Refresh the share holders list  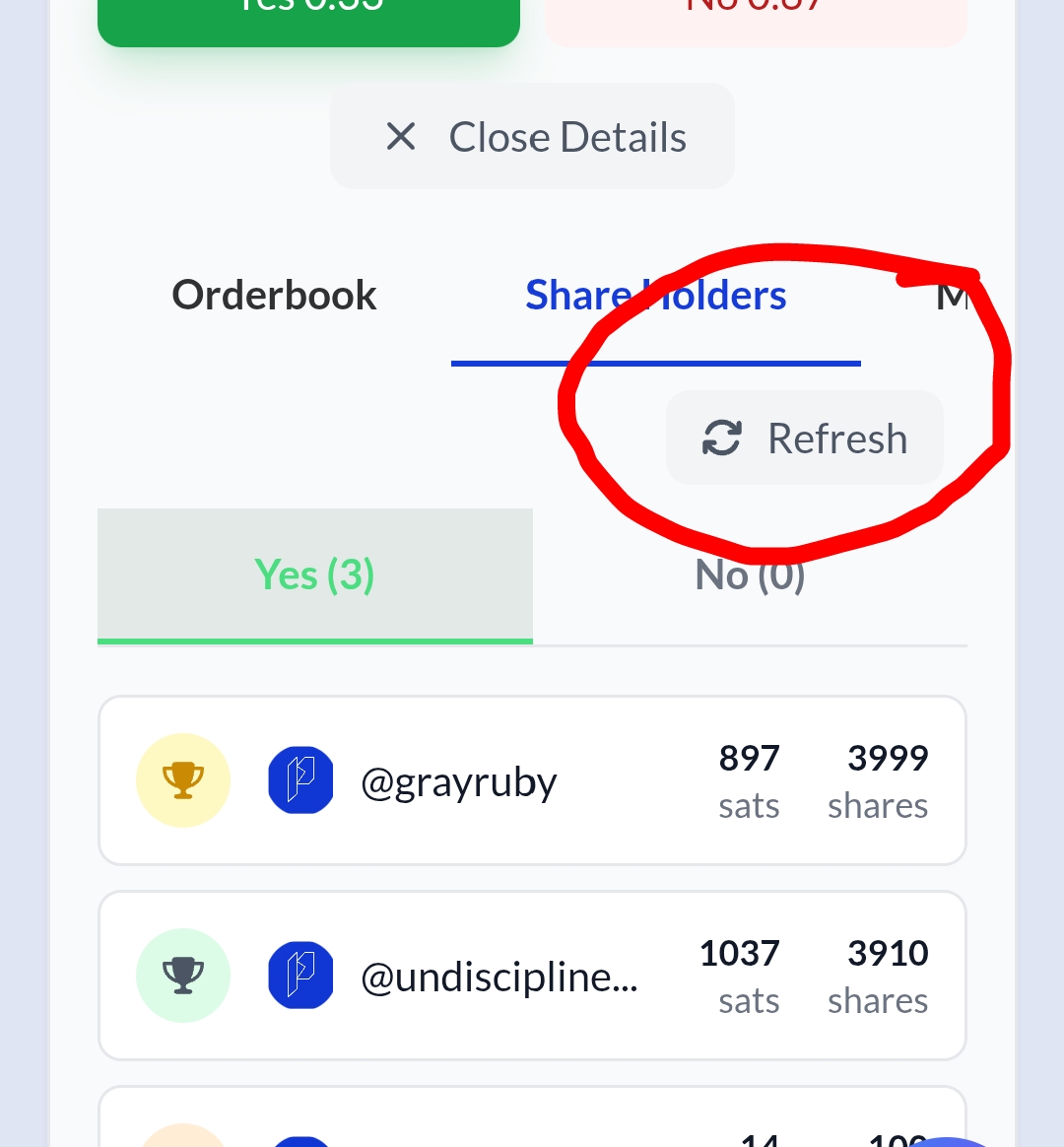click(805, 439)
